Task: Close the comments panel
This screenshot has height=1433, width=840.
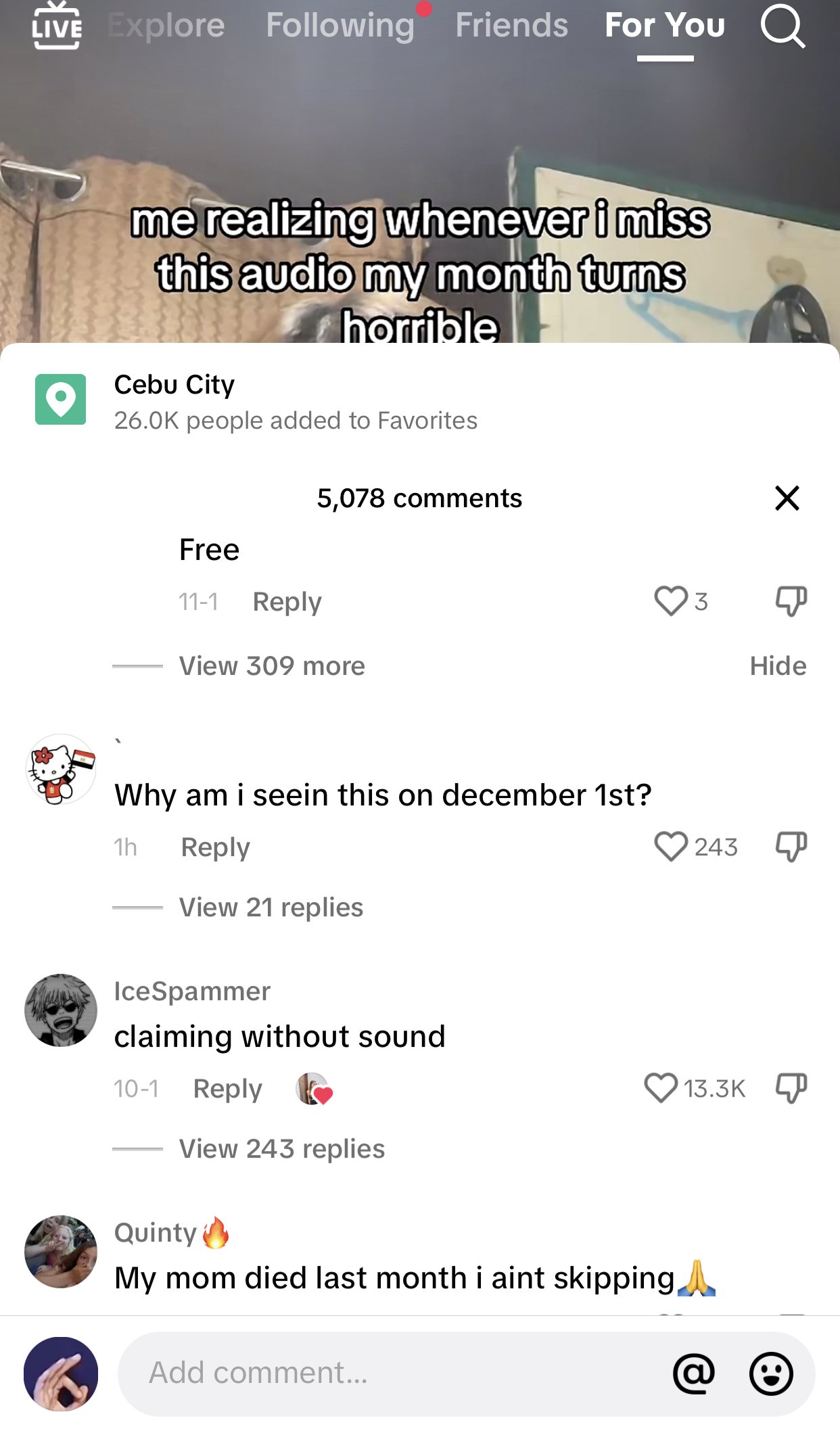Action: point(787,498)
